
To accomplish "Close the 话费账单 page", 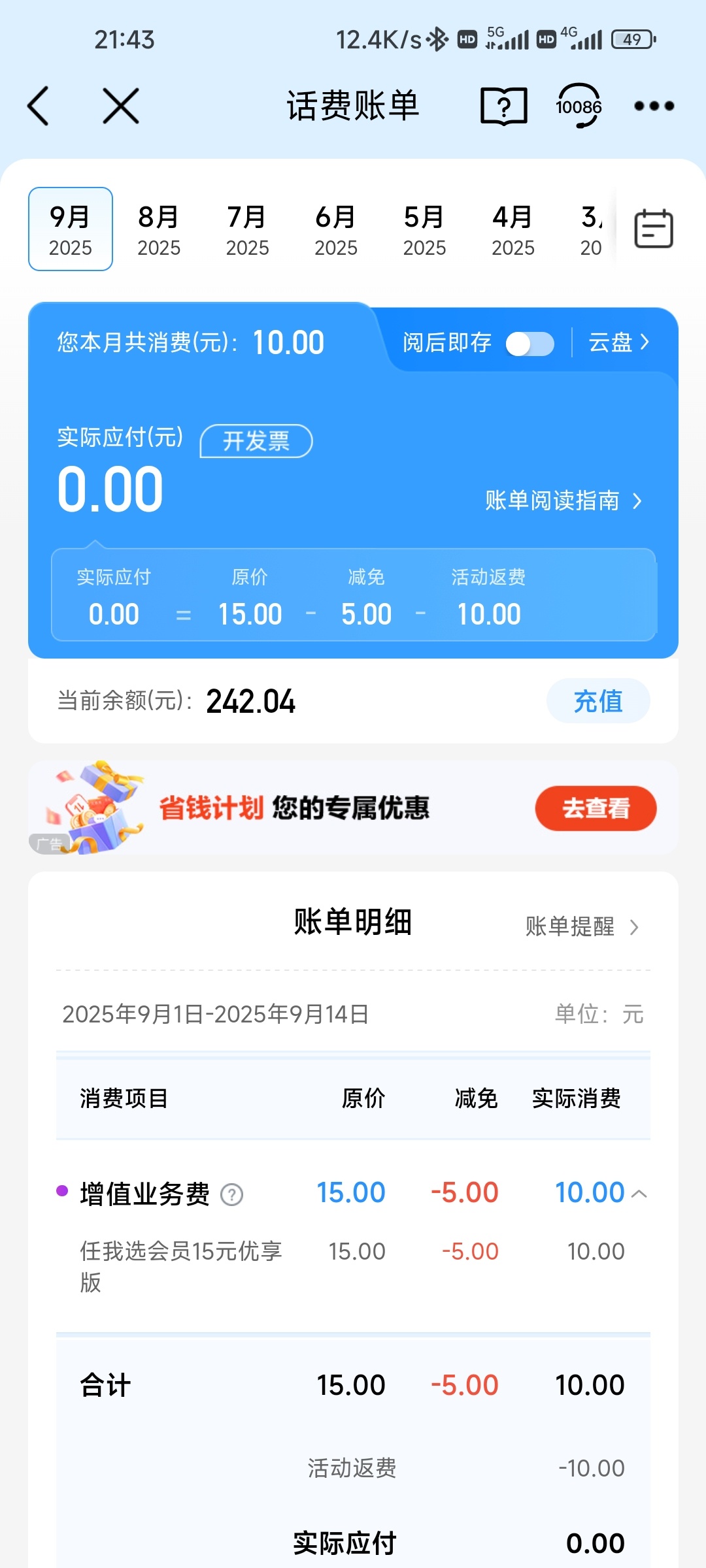I will (121, 106).
